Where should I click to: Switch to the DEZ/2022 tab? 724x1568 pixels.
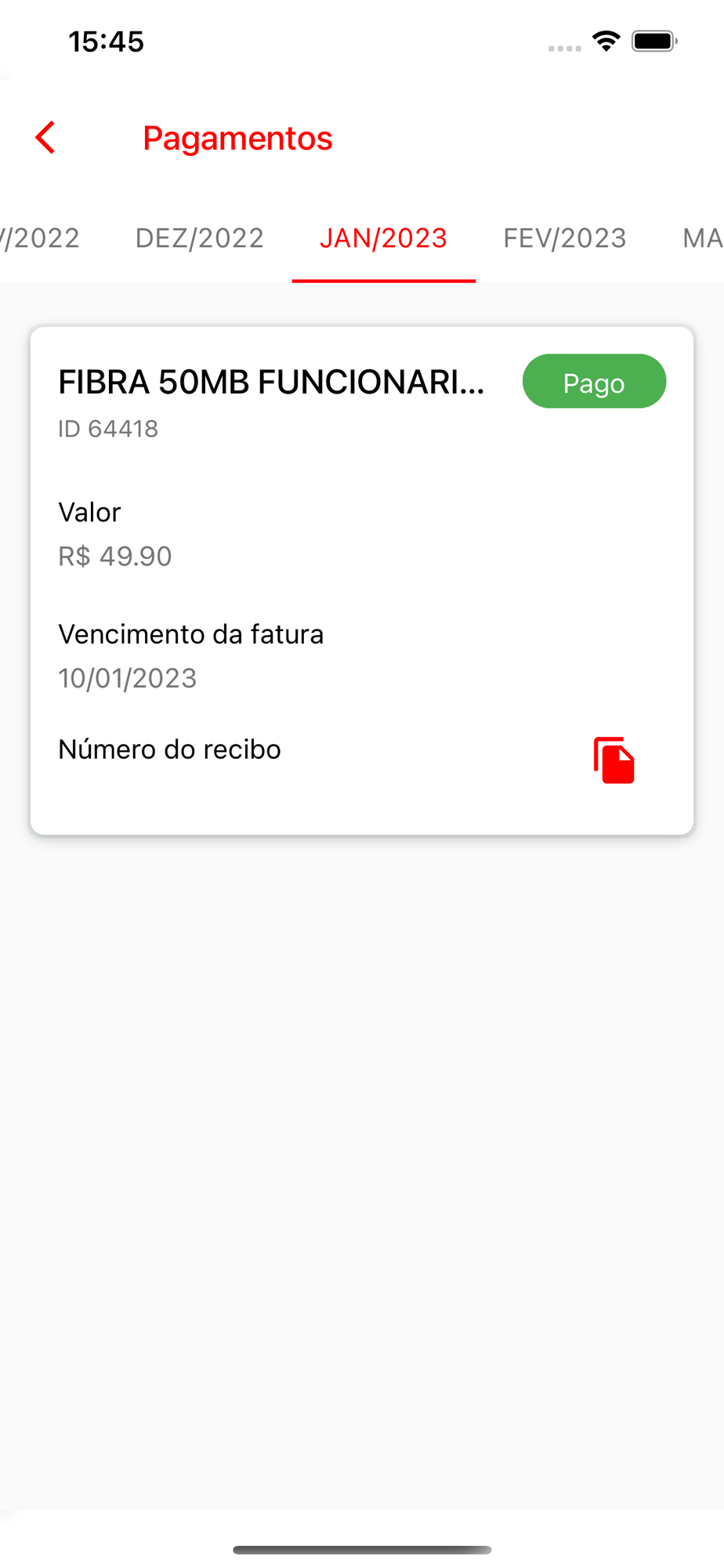(x=199, y=238)
